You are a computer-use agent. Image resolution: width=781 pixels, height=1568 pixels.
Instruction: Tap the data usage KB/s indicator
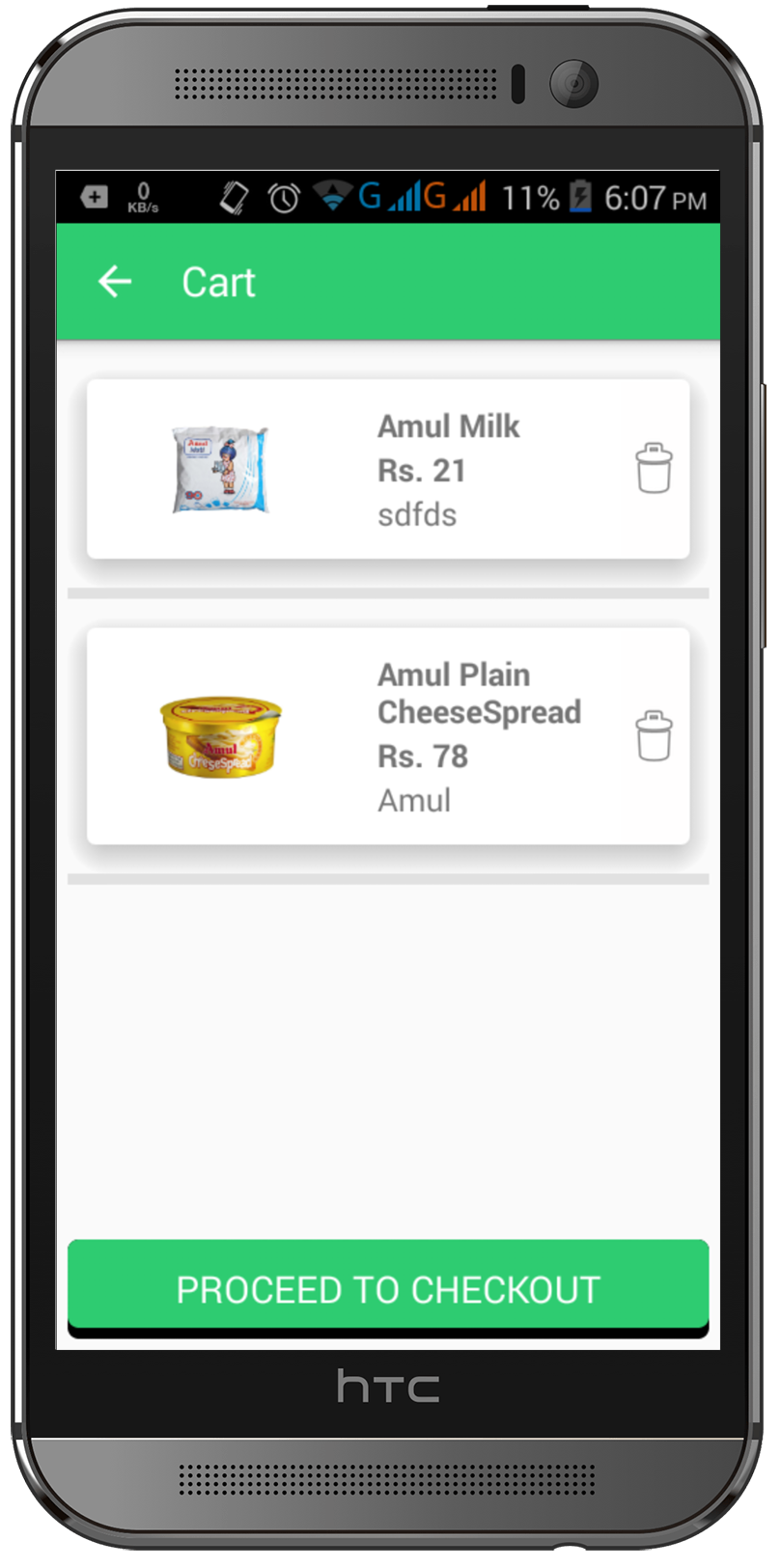(x=141, y=197)
